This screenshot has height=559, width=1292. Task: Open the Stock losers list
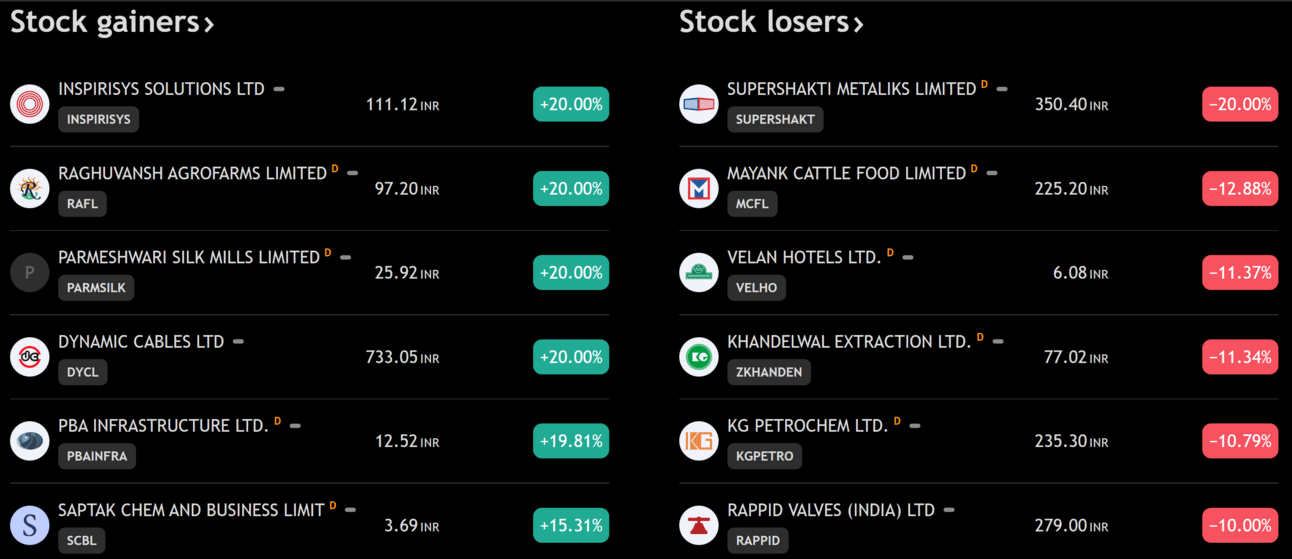point(771,22)
